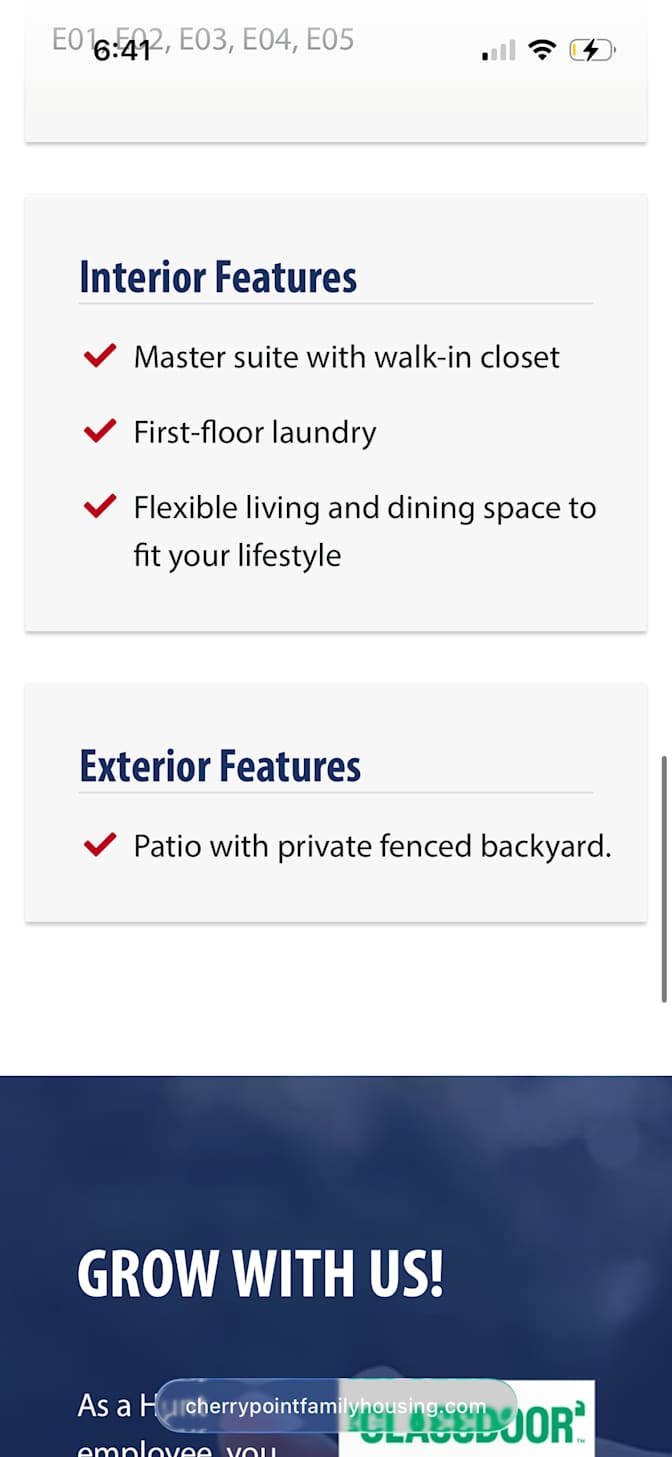
Task: Tap the cherrypointfamilyhousing.com address bar pill
Action: tap(336, 1406)
